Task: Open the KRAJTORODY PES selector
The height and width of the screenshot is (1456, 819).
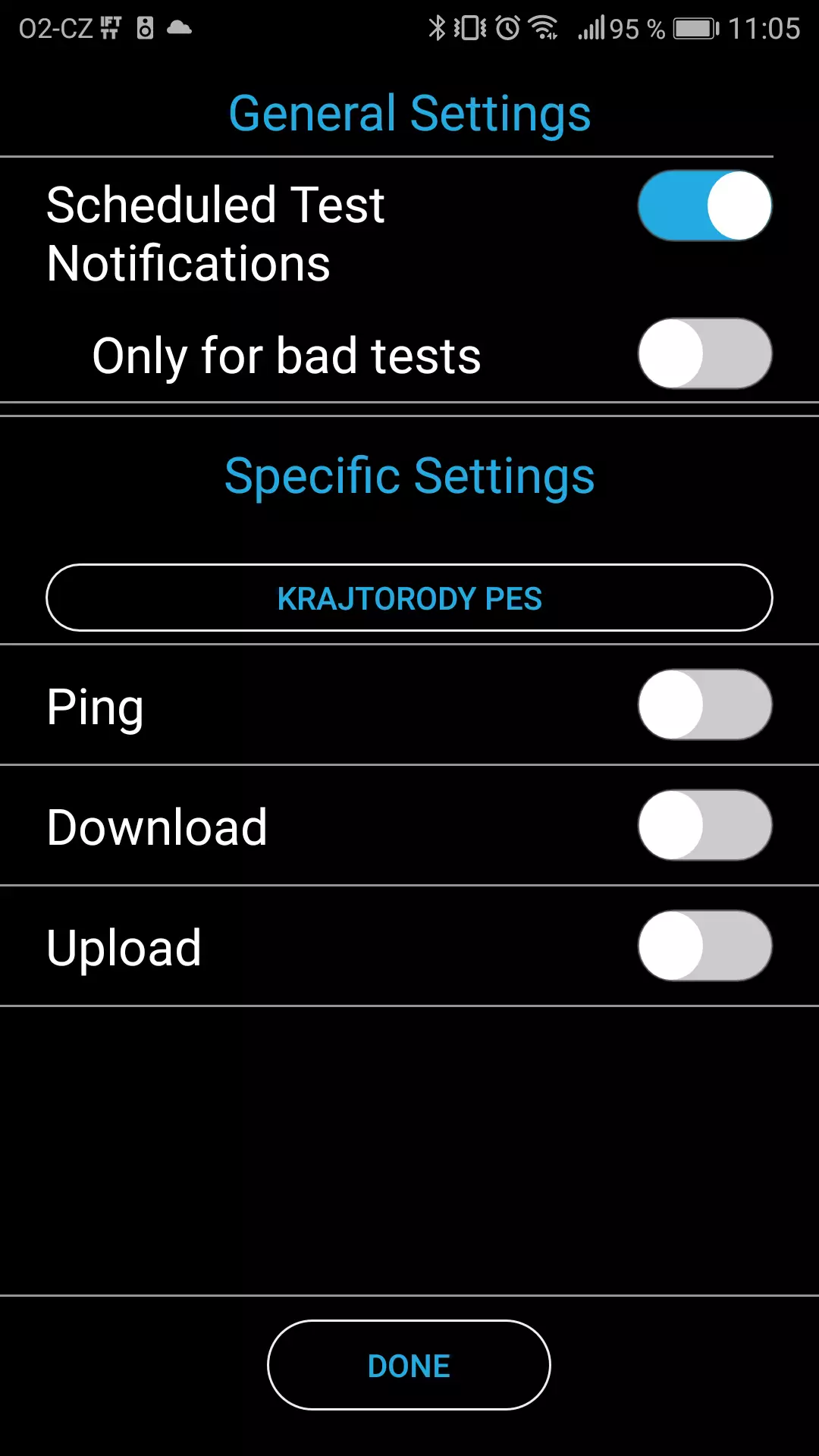Action: tap(409, 598)
